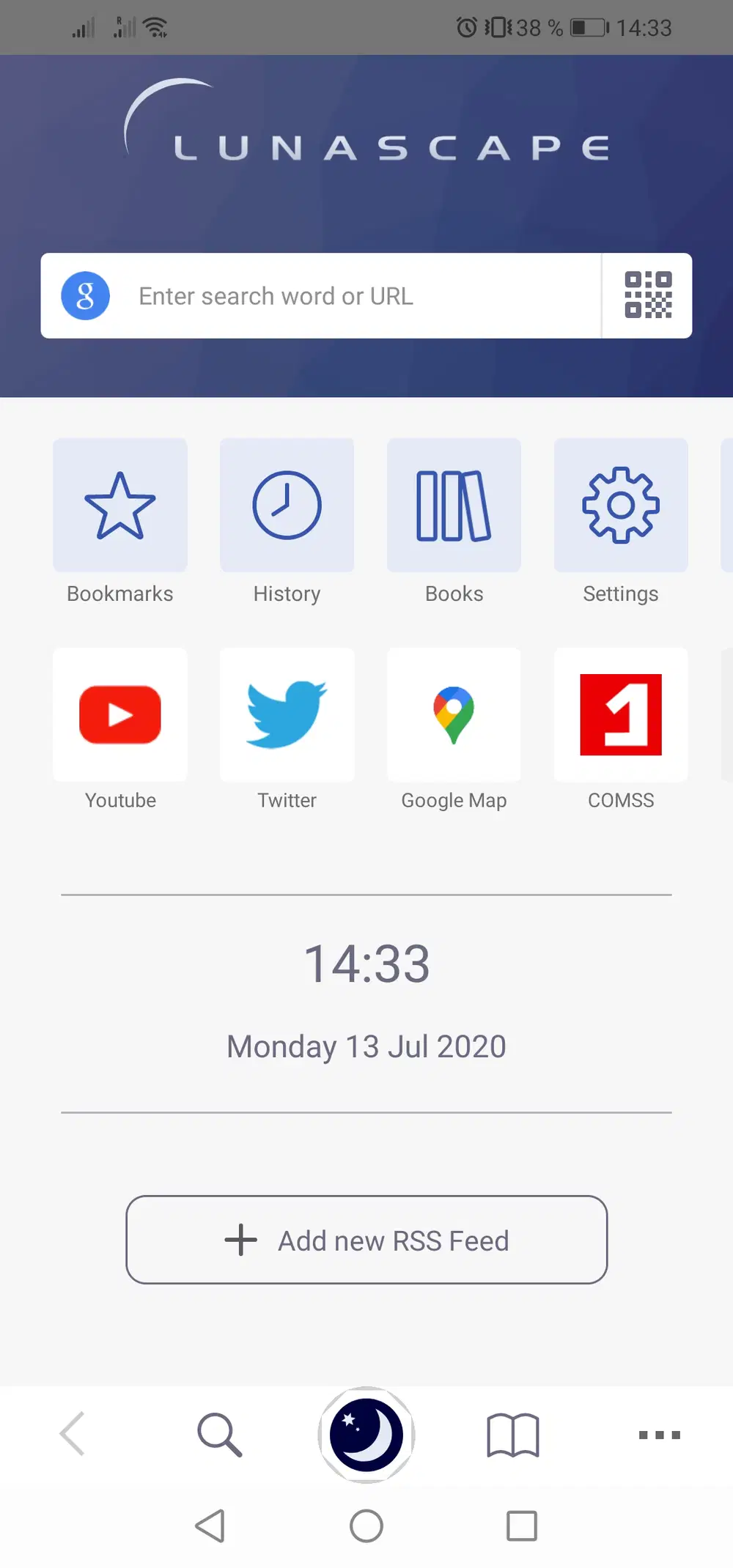Go to Settings tile
733x1568 pixels.
(x=621, y=506)
